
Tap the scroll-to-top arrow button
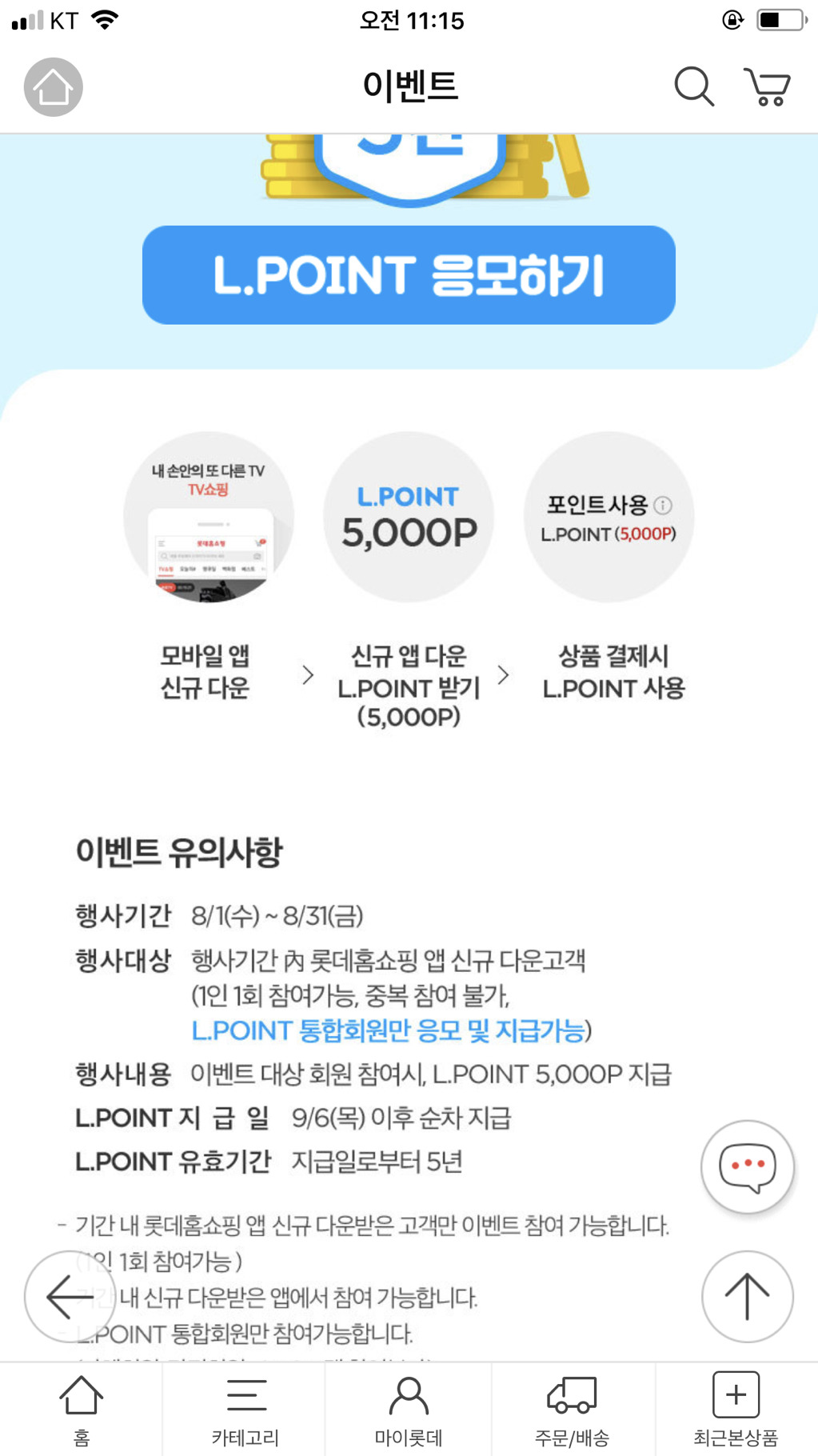pyautogui.click(x=748, y=1296)
